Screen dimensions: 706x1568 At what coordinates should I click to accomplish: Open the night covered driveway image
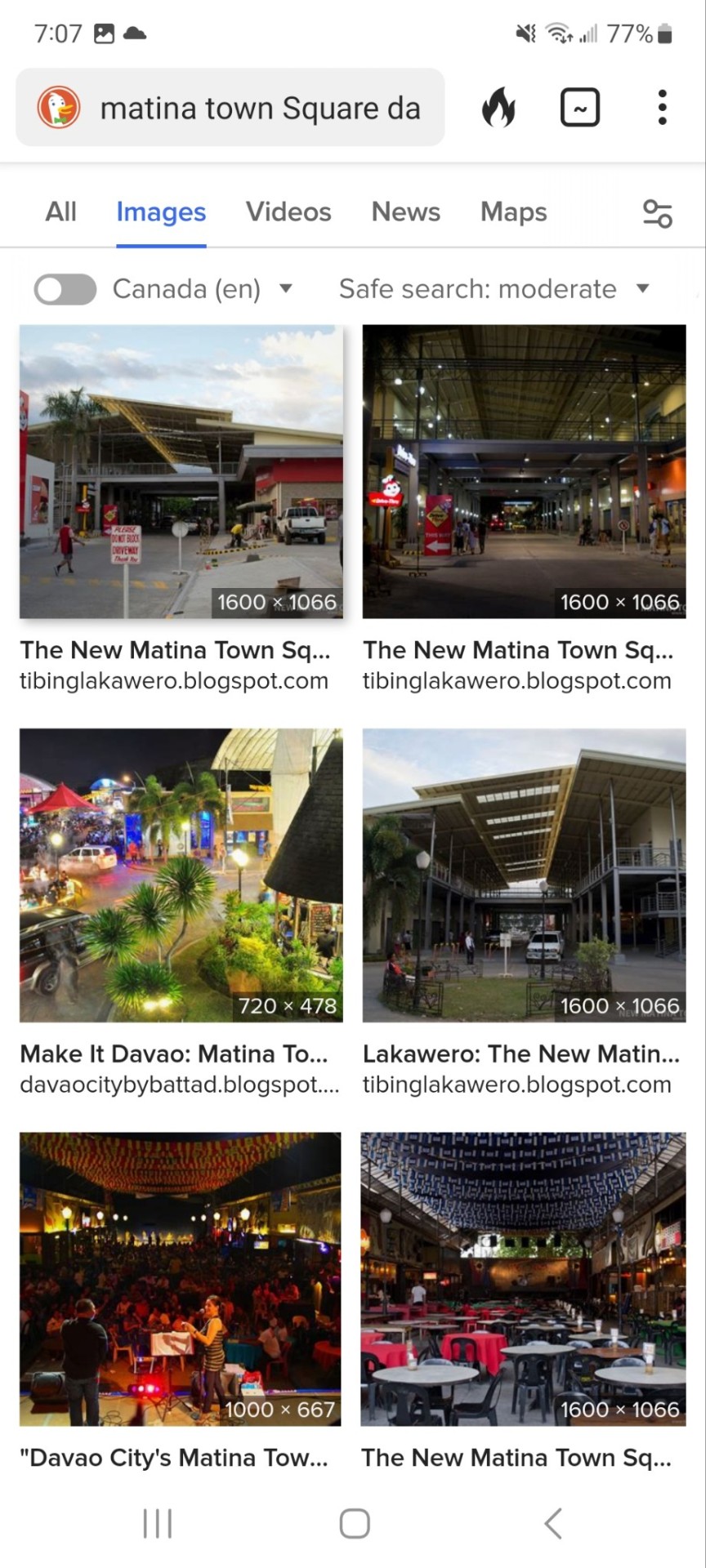(524, 471)
